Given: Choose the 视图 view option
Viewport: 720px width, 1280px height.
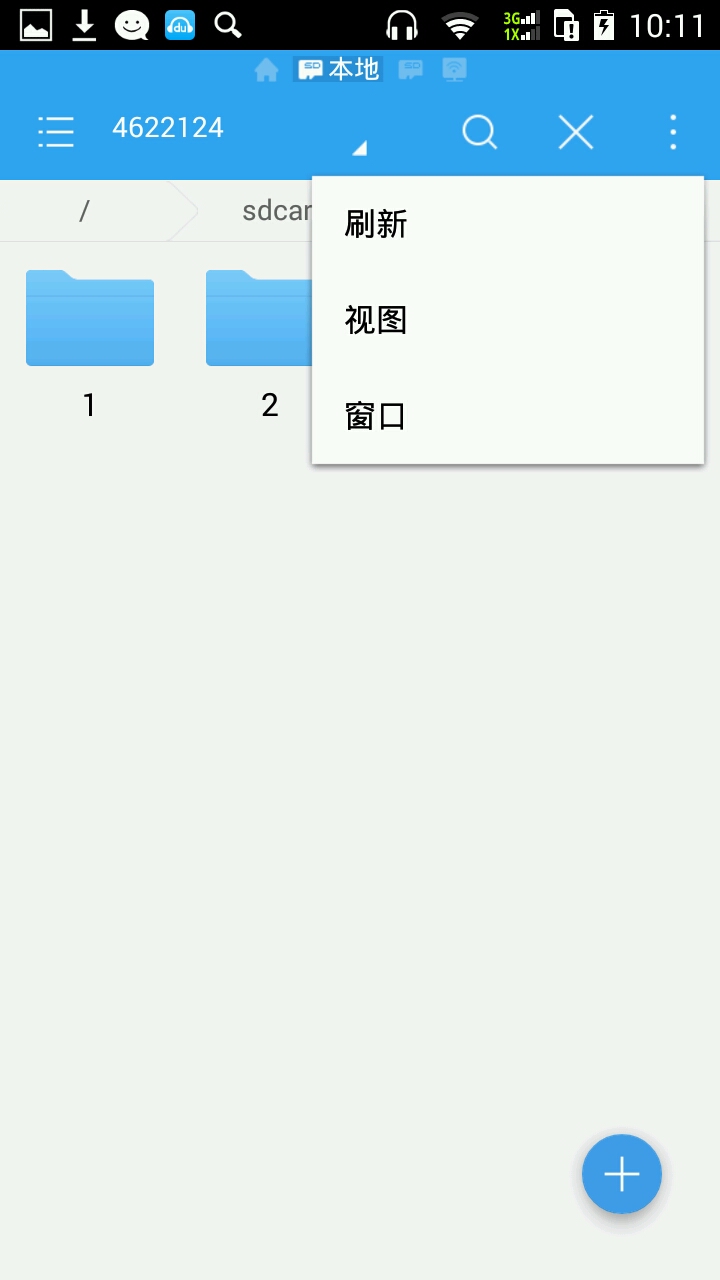Looking at the screenshot, I should click(376, 320).
